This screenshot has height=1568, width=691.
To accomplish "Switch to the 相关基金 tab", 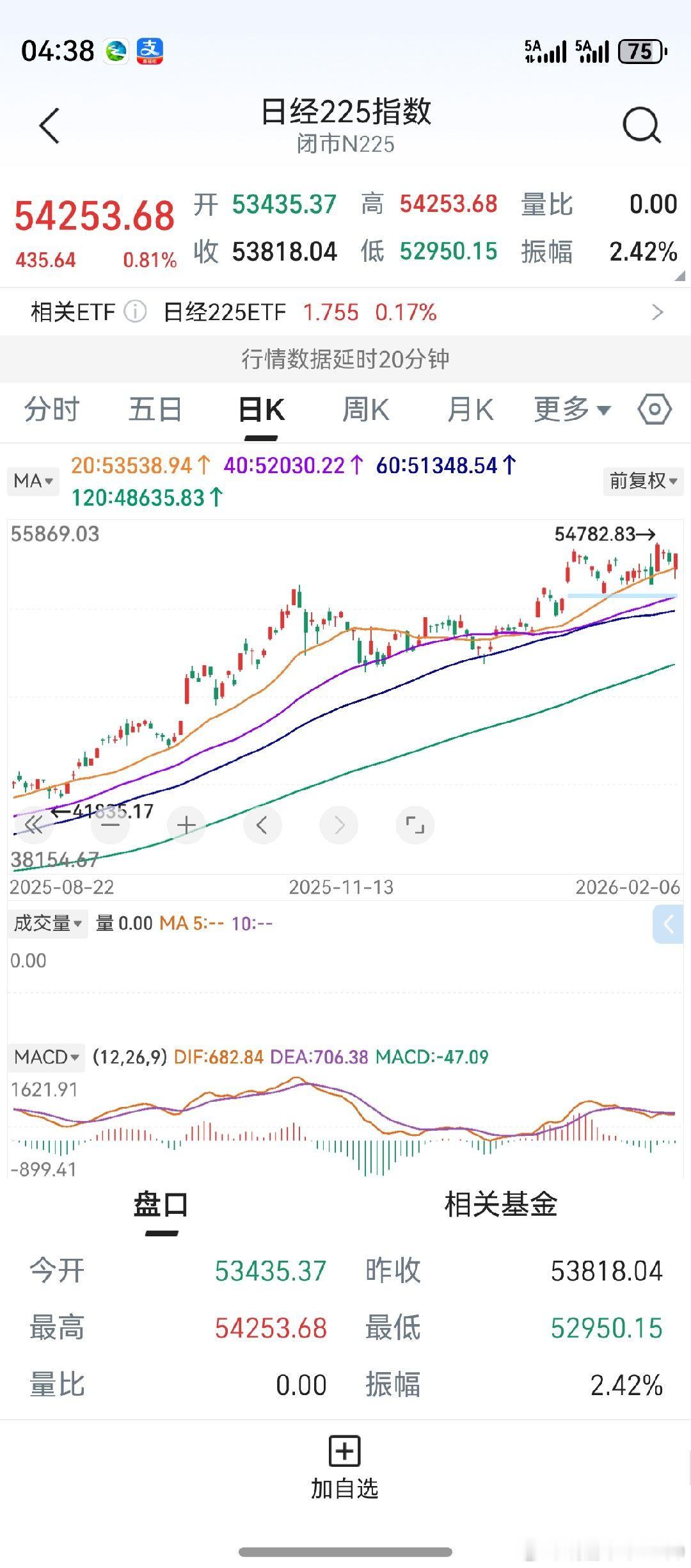I will pos(500,1205).
